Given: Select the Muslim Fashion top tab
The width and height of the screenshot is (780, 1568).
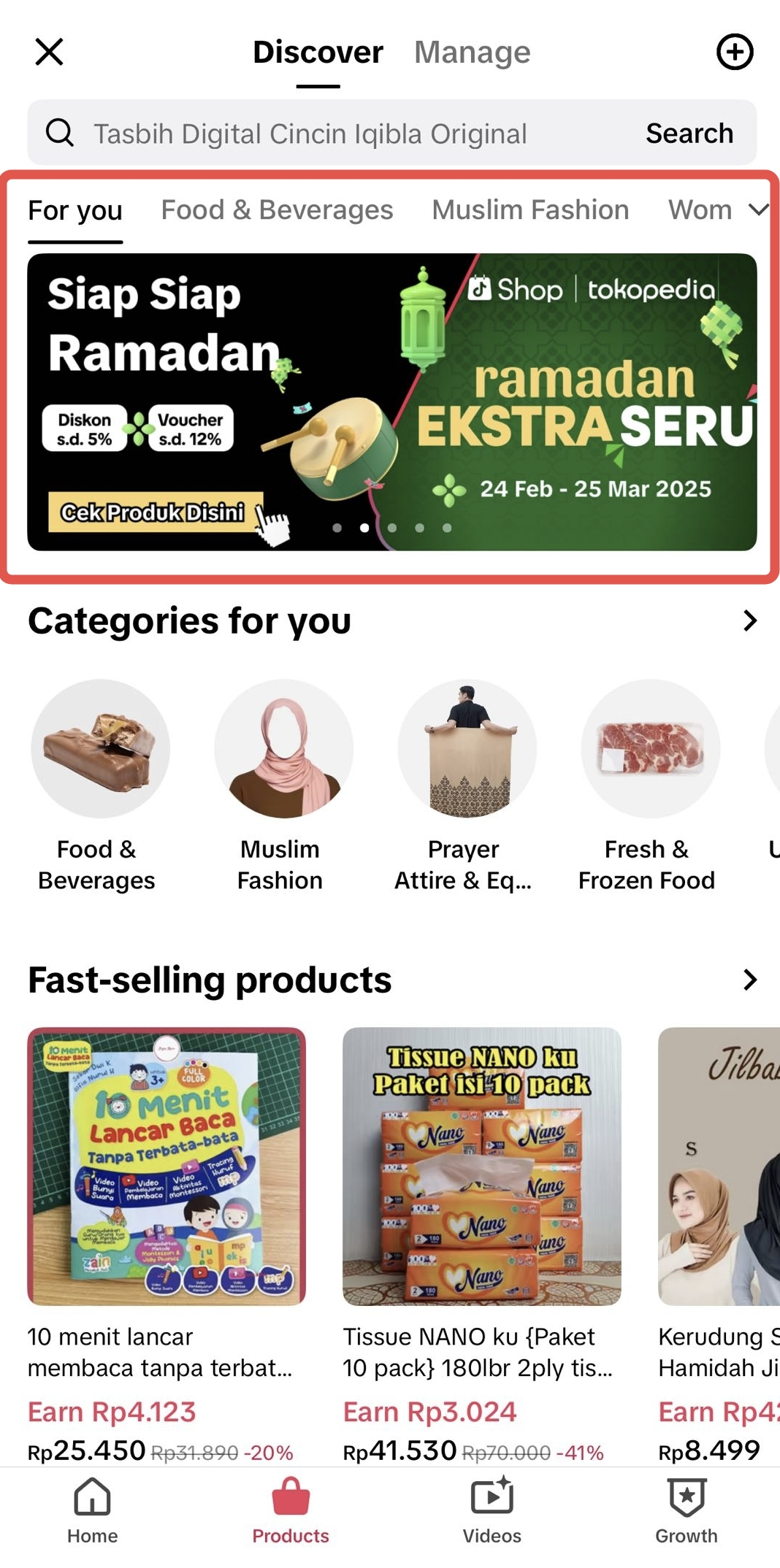Looking at the screenshot, I should click(x=530, y=210).
